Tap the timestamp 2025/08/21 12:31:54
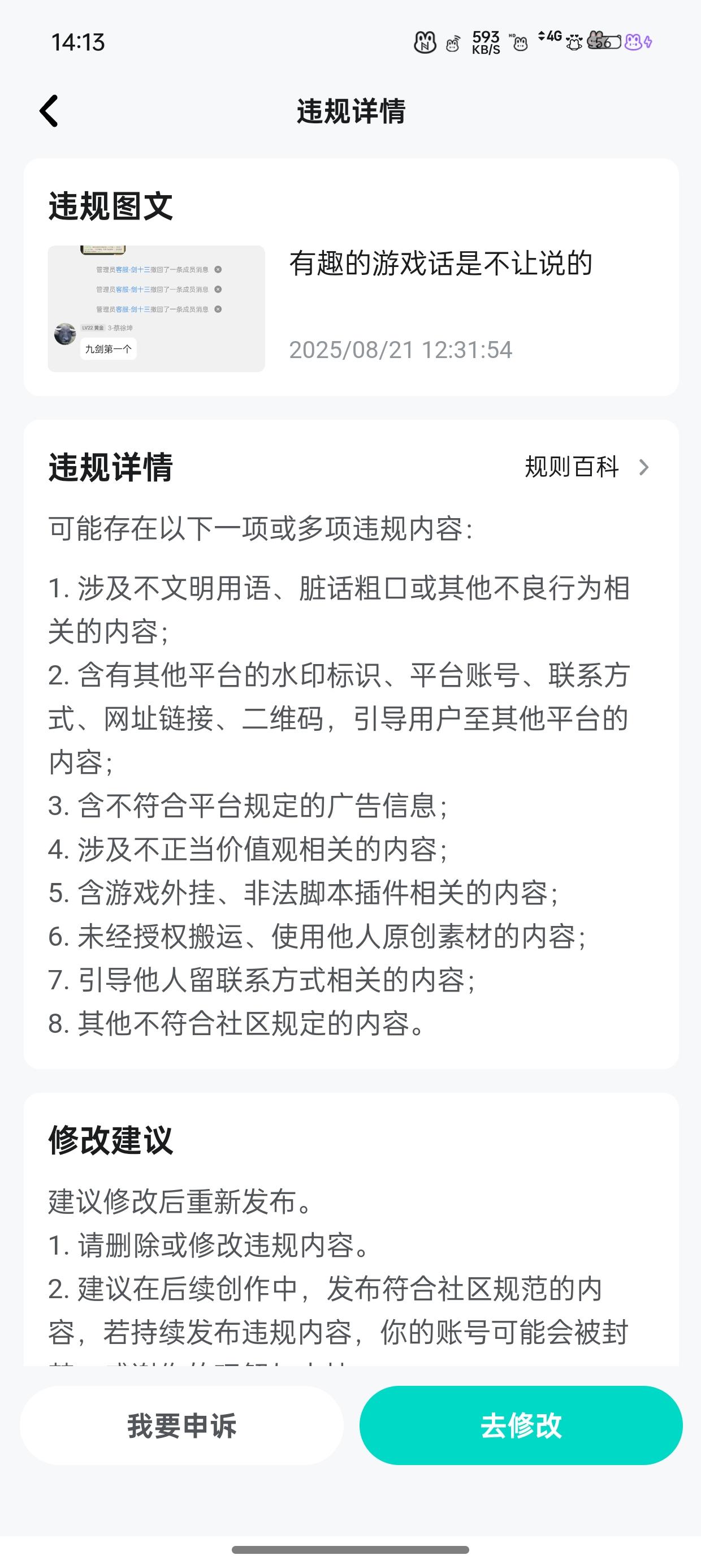The image size is (701, 1568). pos(400,350)
